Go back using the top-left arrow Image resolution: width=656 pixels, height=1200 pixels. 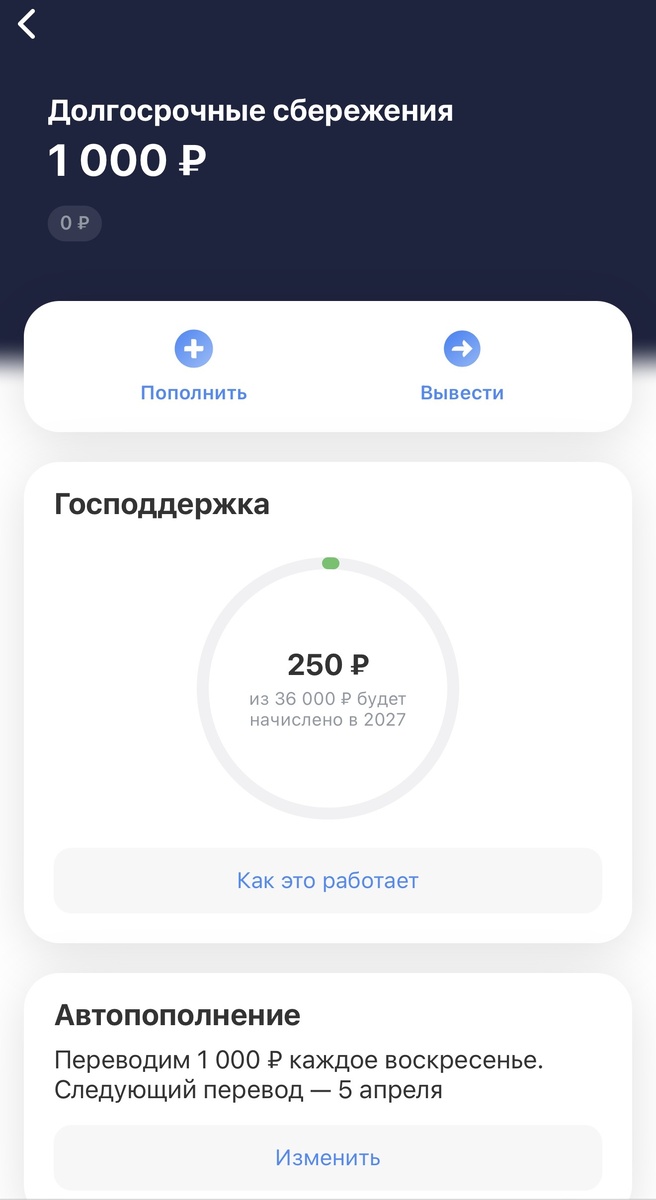[27, 24]
